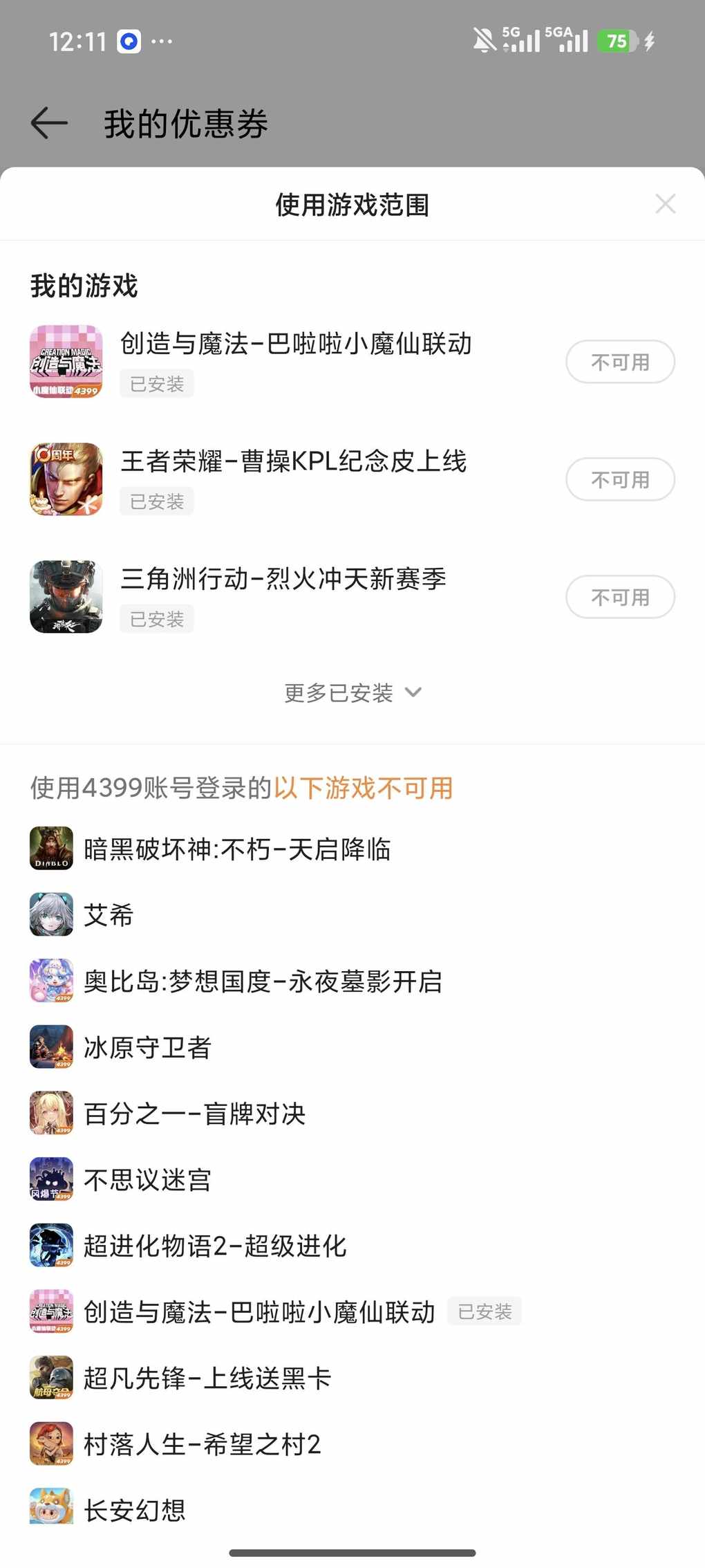Open 长安幻想 game entry
The width and height of the screenshot is (705, 1568).
[134, 1509]
